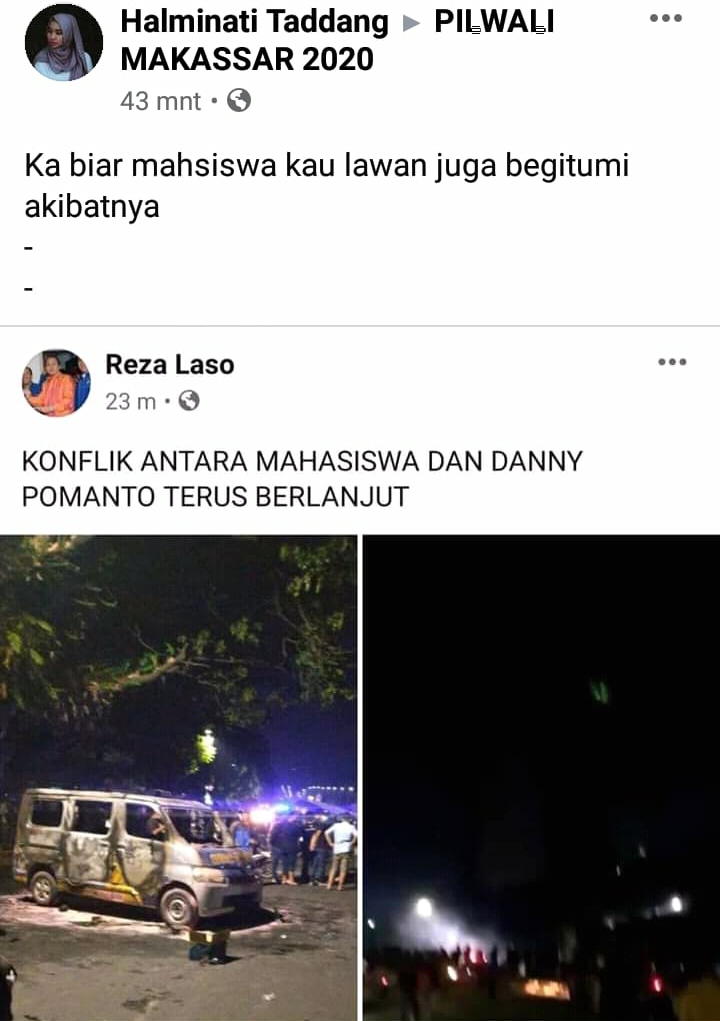The width and height of the screenshot is (720, 1021).
Task: View the burned van photo
Action: [x=178, y=778]
